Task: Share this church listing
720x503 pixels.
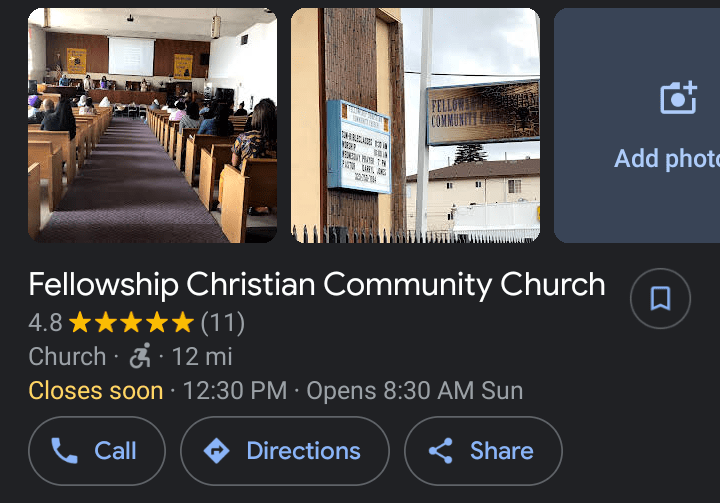Action: point(483,451)
